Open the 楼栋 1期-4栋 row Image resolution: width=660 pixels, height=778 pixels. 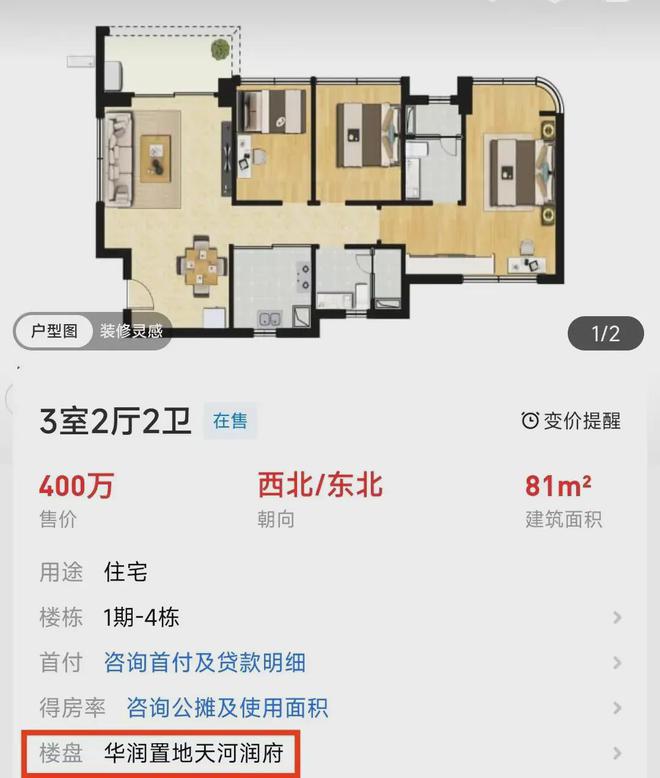(330, 618)
